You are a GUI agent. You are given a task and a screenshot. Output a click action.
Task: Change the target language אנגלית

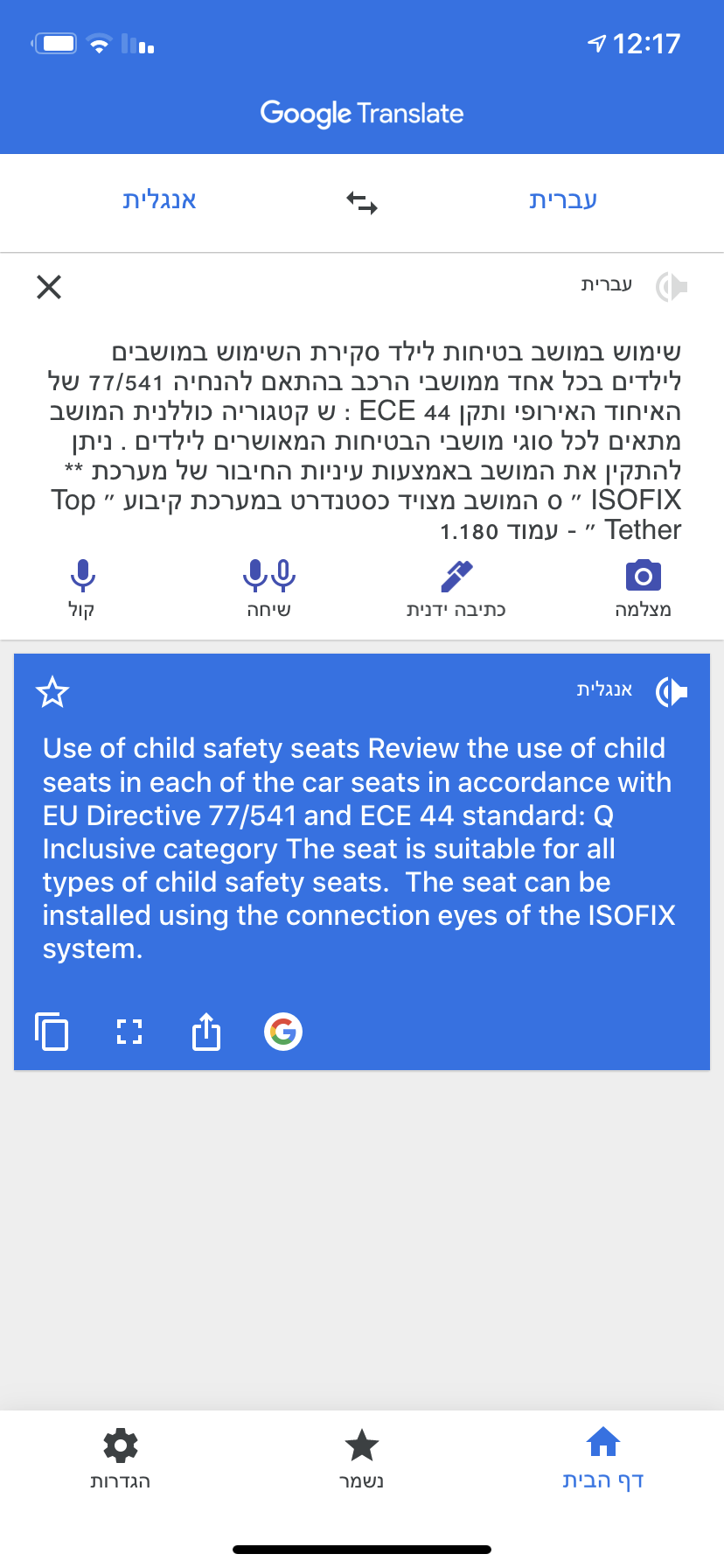(159, 200)
